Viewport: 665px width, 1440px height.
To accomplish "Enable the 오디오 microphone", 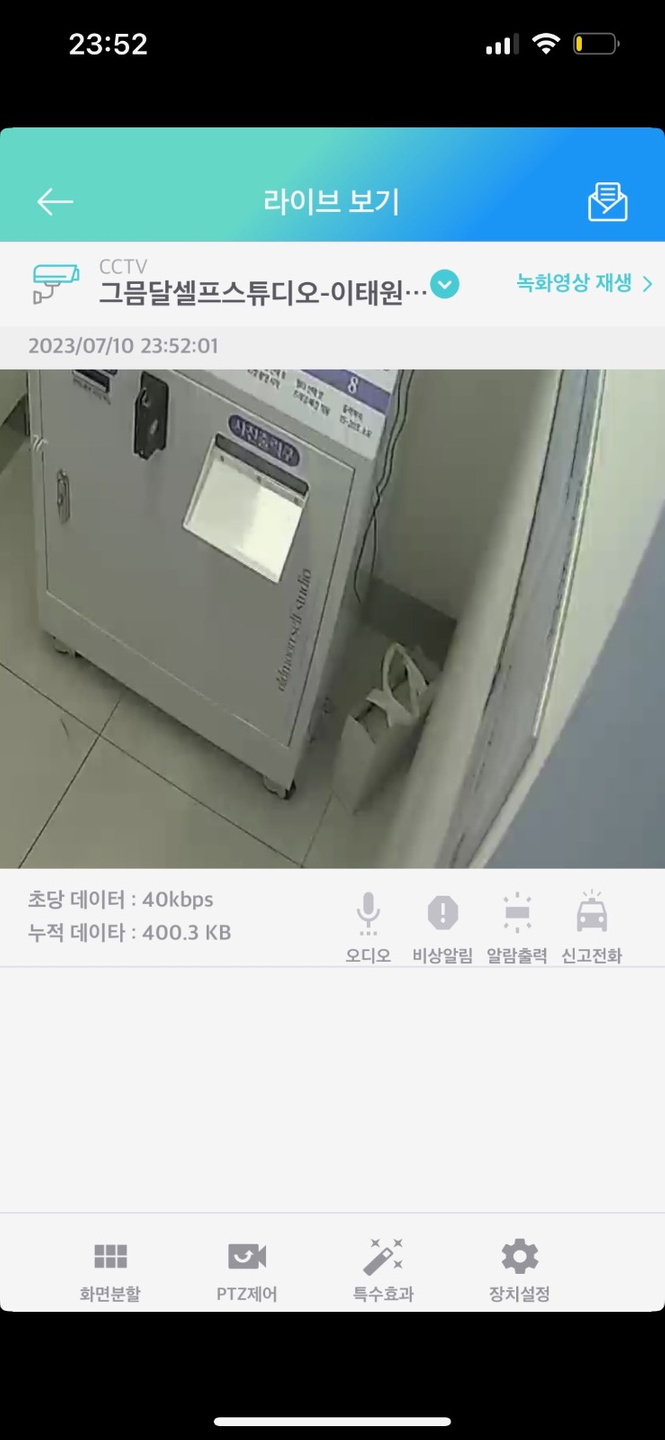I will click(x=368, y=926).
